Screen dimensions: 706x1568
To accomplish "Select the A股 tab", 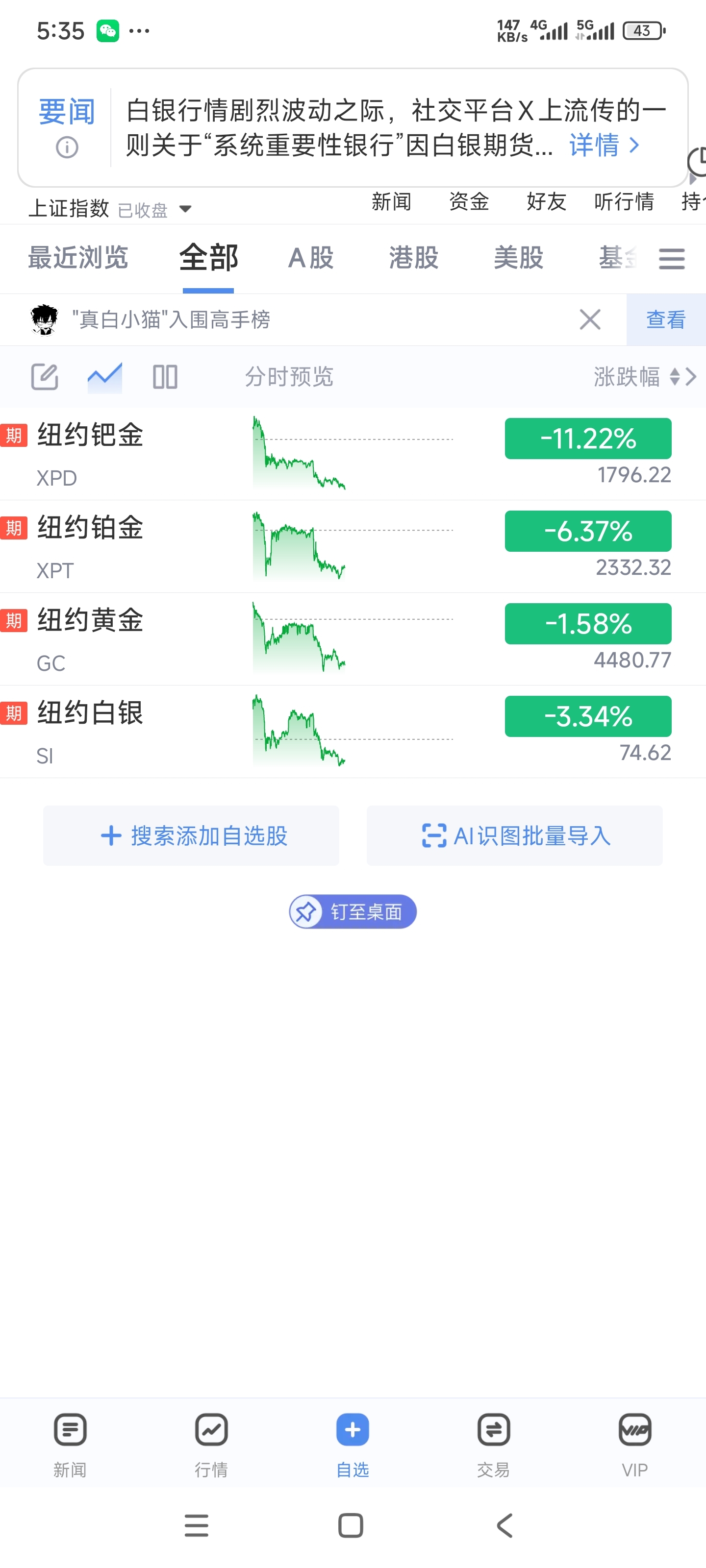I will (311, 258).
